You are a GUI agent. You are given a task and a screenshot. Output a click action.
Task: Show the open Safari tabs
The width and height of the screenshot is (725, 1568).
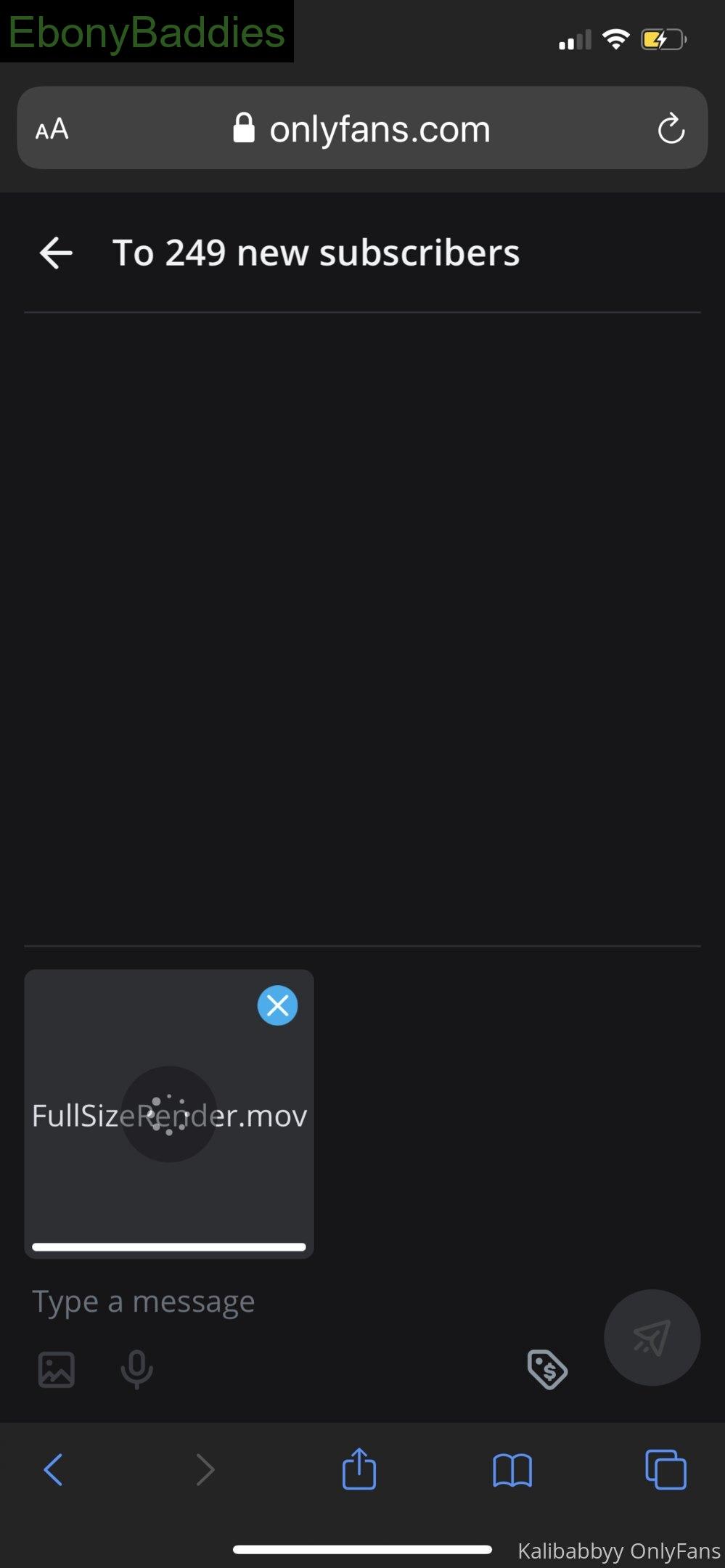665,1469
